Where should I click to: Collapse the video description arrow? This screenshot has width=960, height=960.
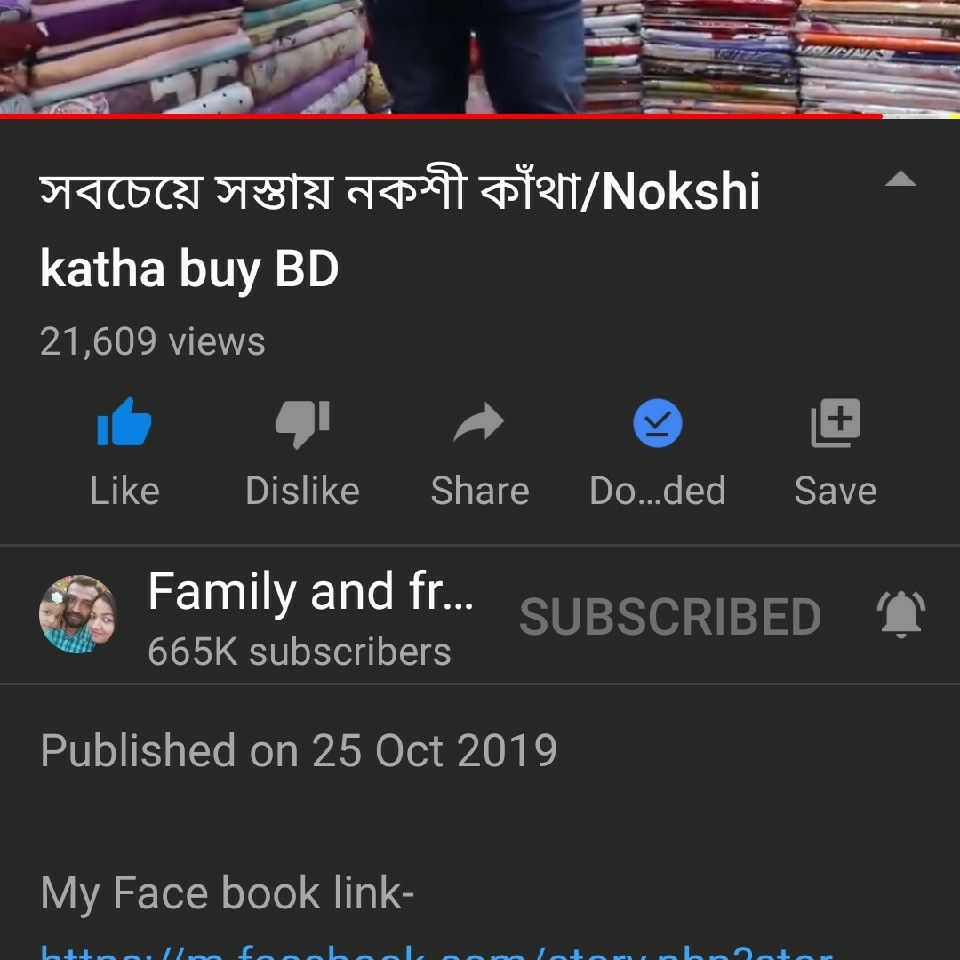900,180
